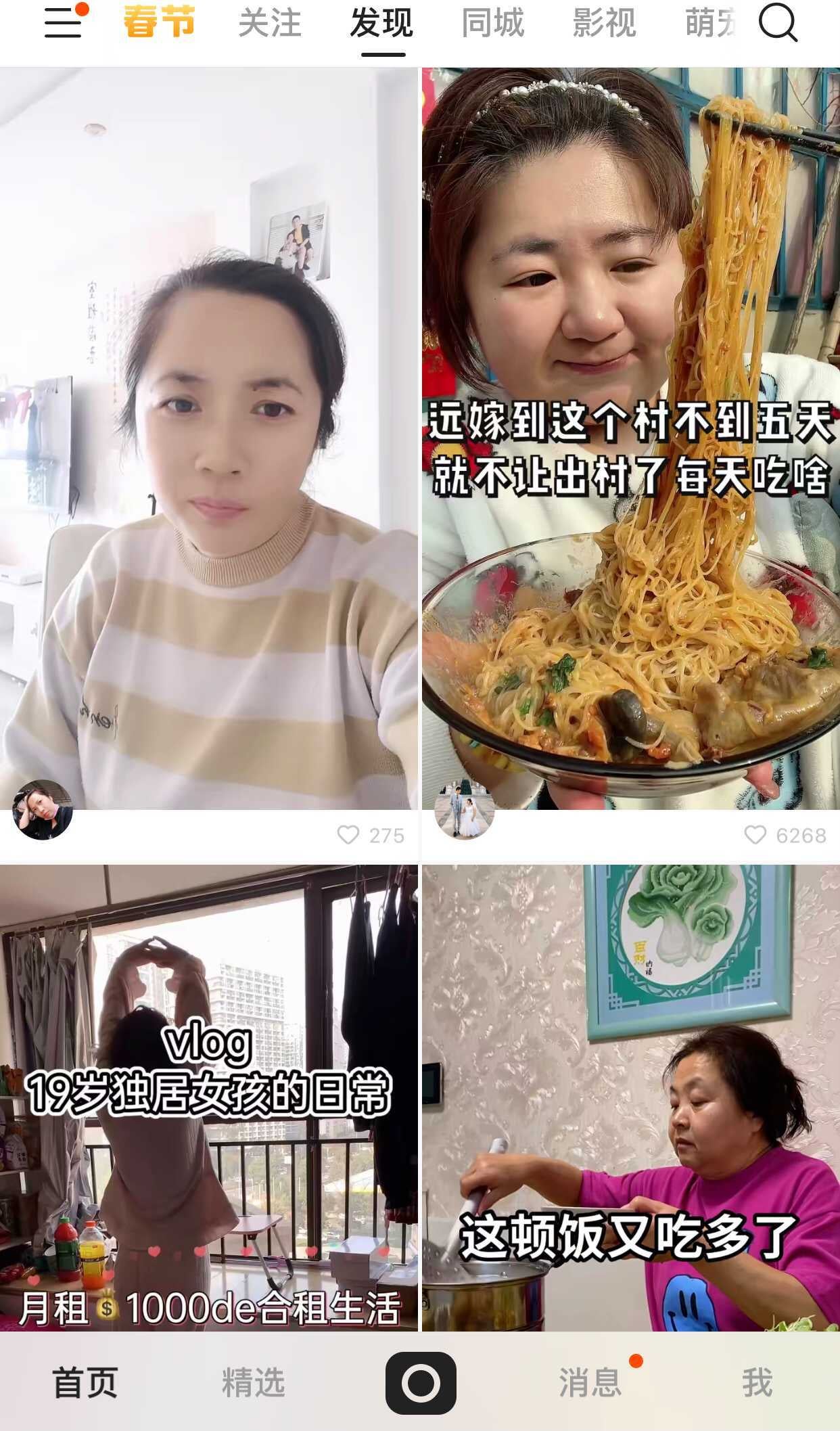The height and width of the screenshot is (1431, 840).
Task: Open the striped-sweater selfie video
Action: point(208,440)
